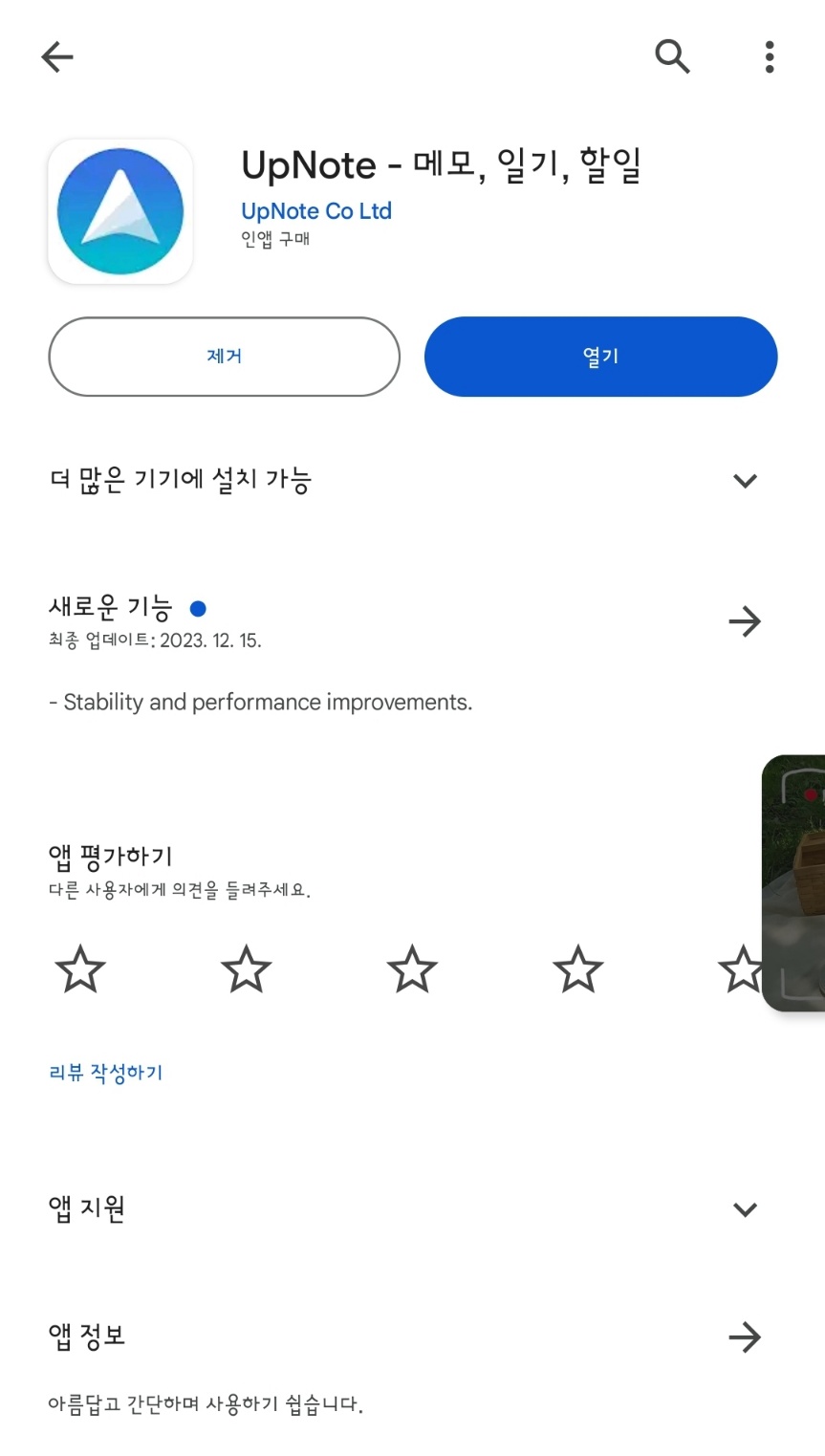
Task: Click the blue new-update indicator dot
Action: [198, 608]
